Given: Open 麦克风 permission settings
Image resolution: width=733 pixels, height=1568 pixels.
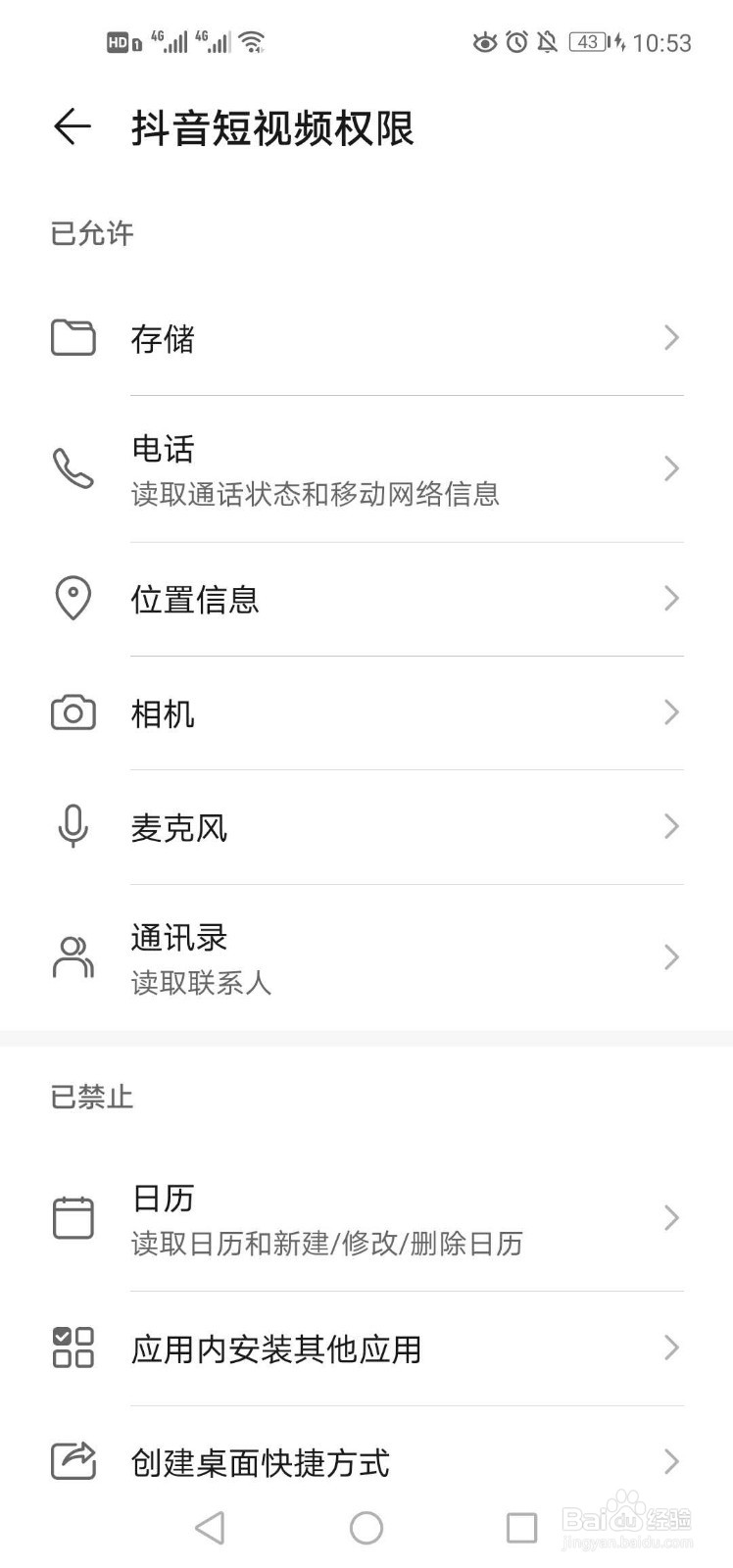Looking at the screenshot, I should (366, 827).
